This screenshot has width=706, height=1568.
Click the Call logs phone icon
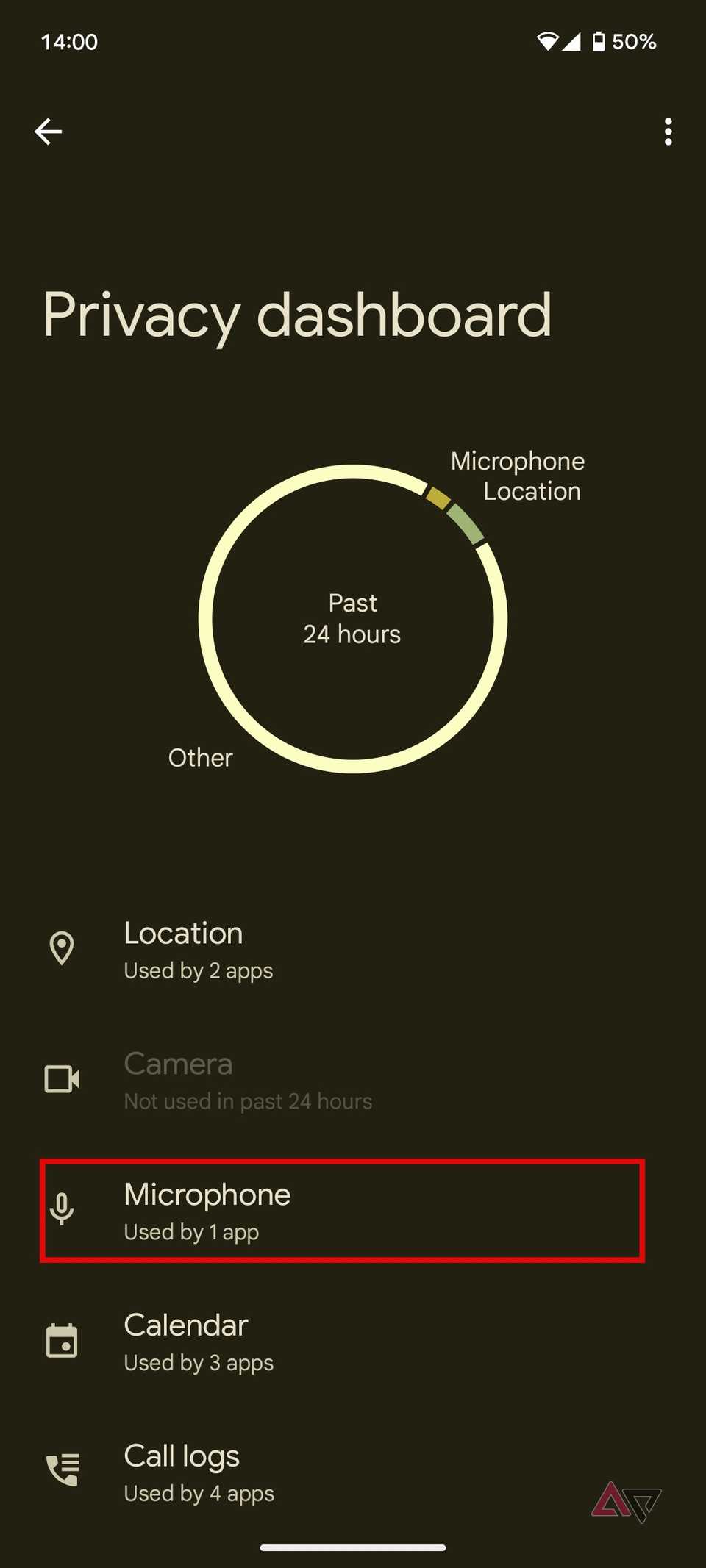(x=63, y=1470)
